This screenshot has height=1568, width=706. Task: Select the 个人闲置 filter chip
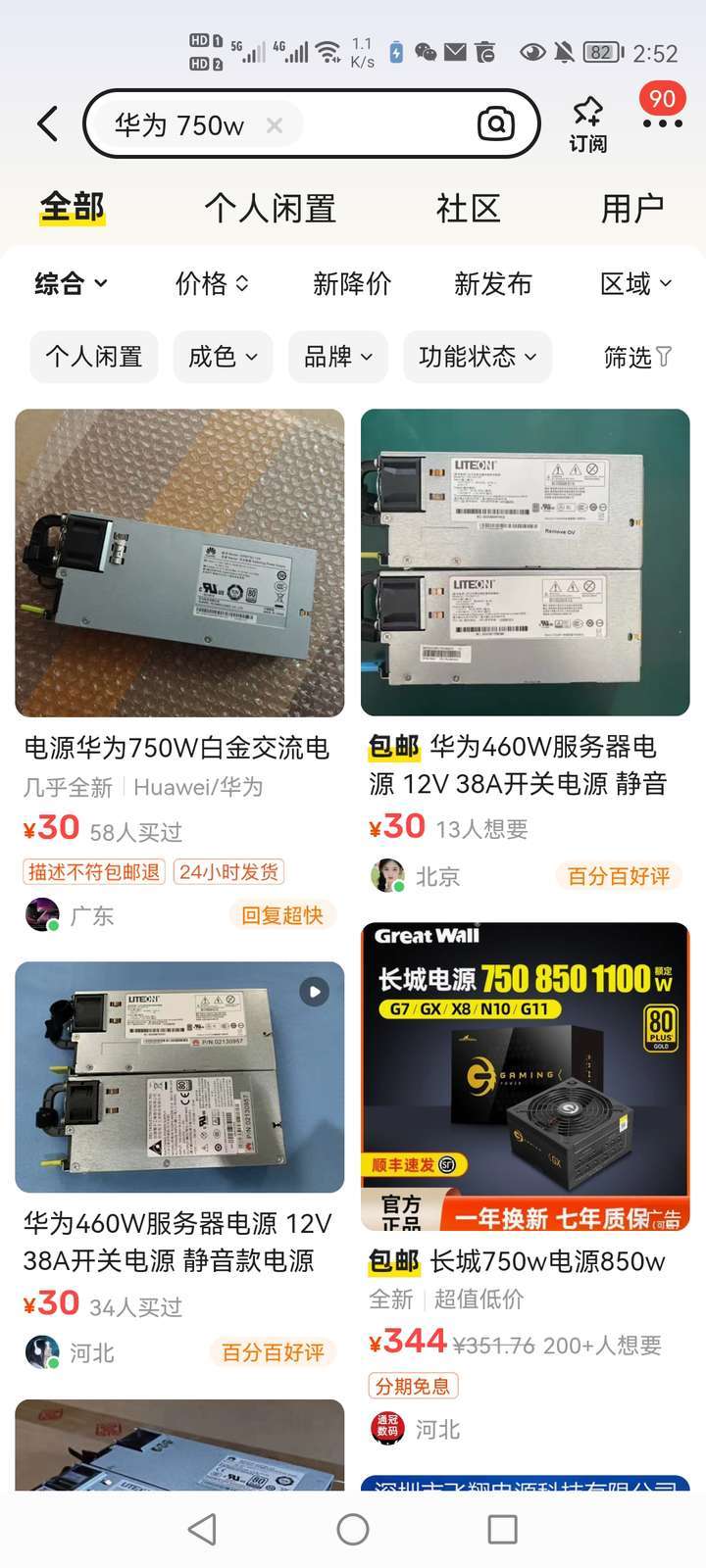pos(94,357)
